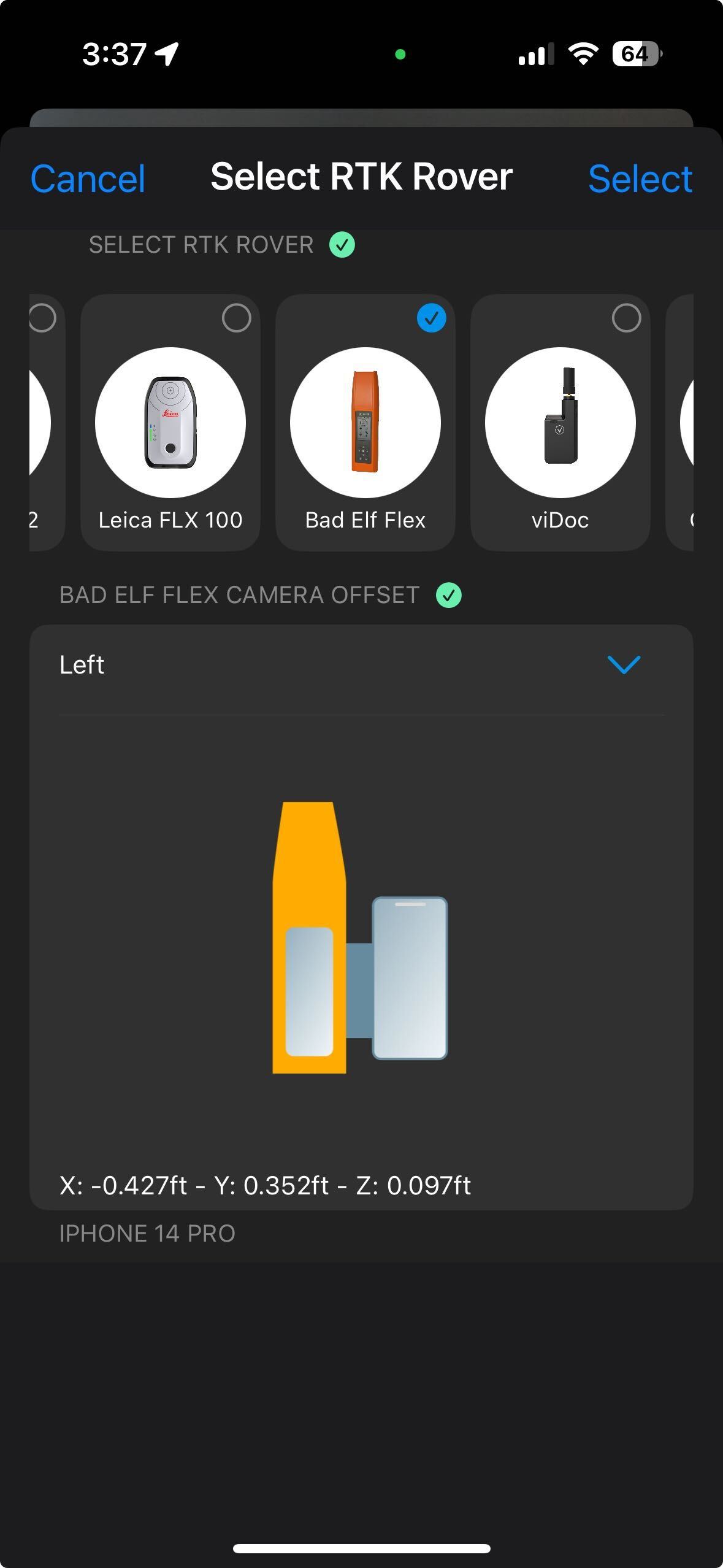723x1568 pixels.
Task: Cancel the RTK rover selection
Action: click(x=88, y=179)
